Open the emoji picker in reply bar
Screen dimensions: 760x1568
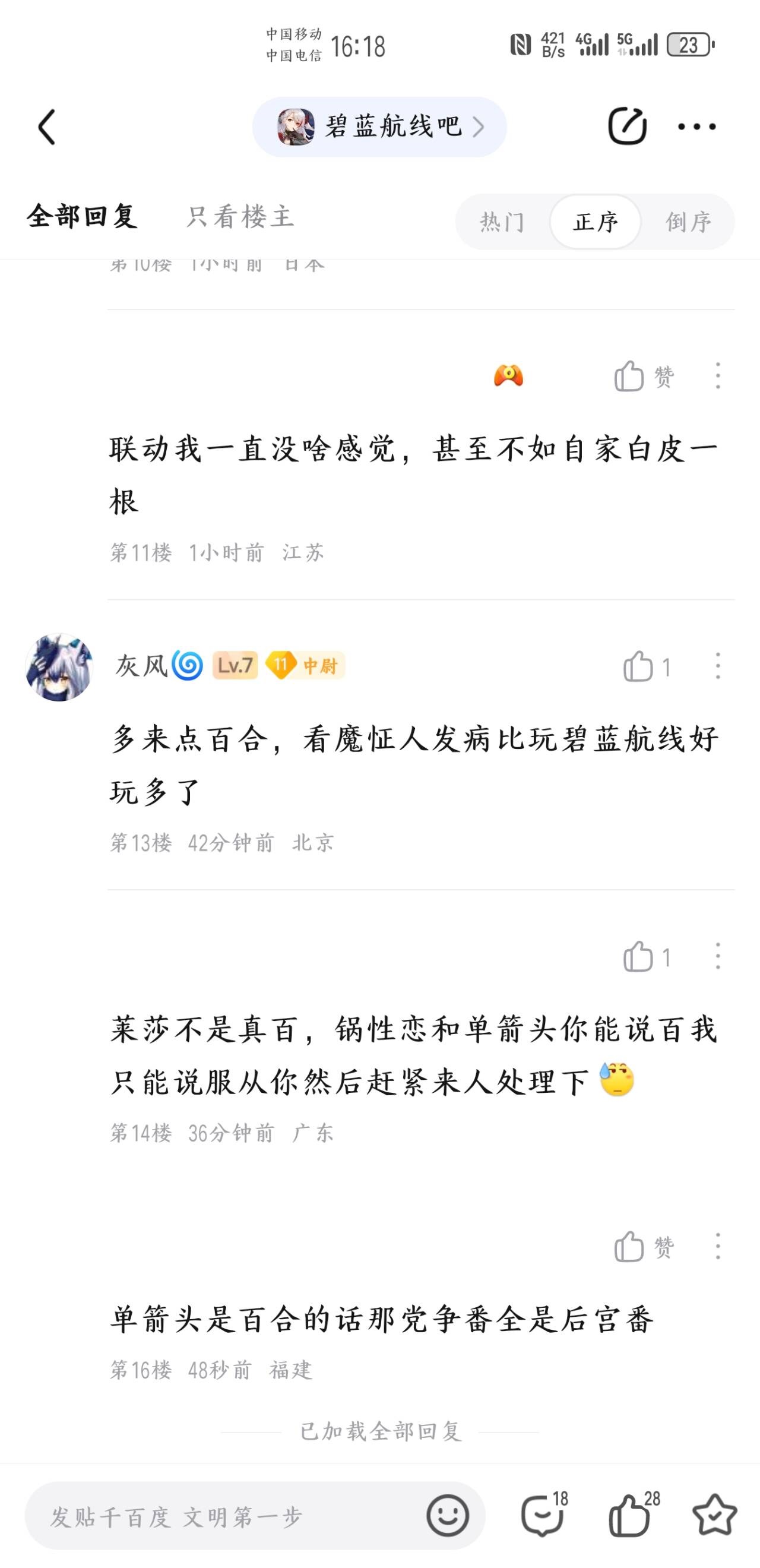pyautogui.click(x=448, y=1516)
